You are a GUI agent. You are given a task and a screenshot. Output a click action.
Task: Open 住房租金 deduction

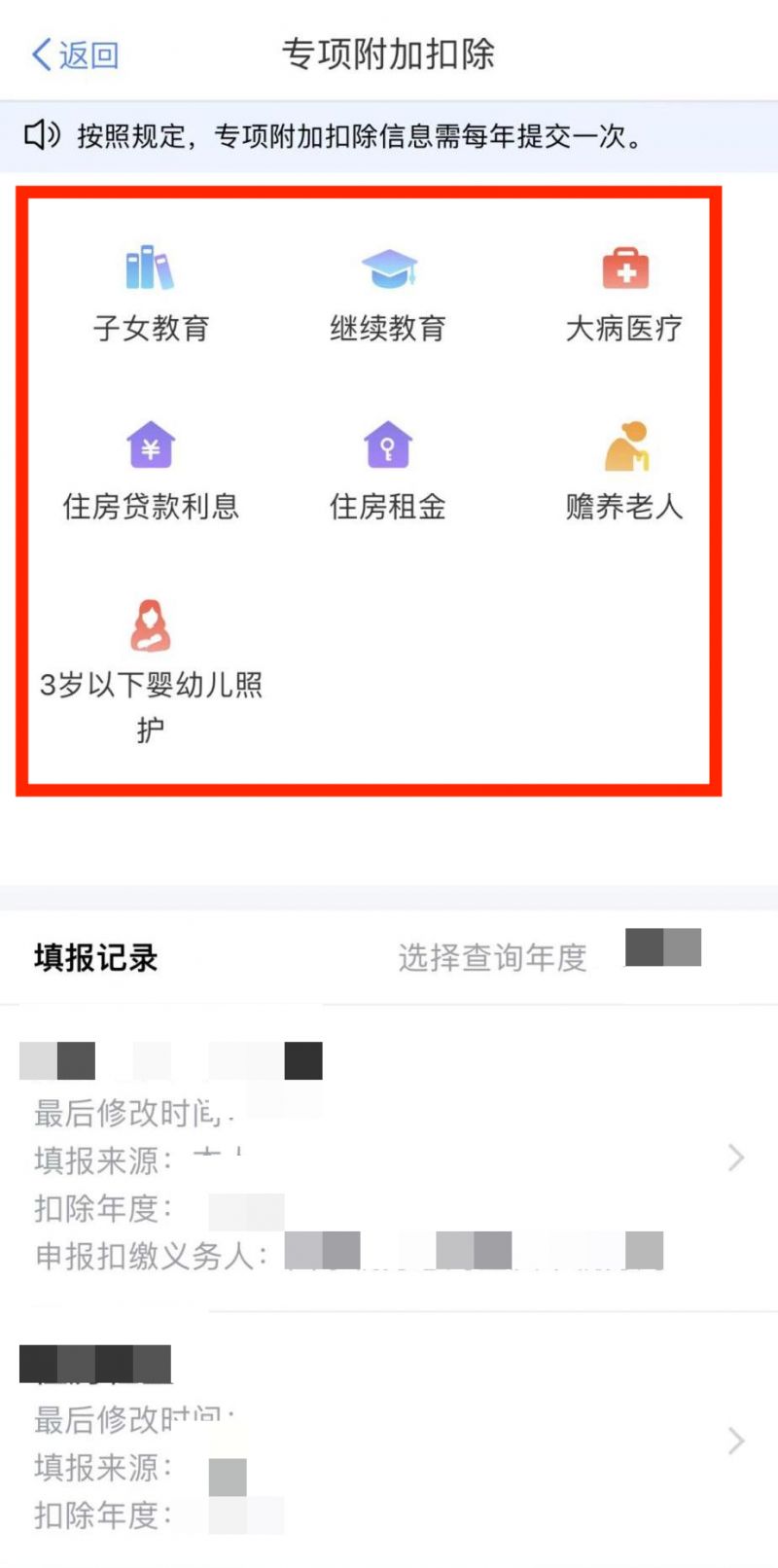click(x=388, y=471)
